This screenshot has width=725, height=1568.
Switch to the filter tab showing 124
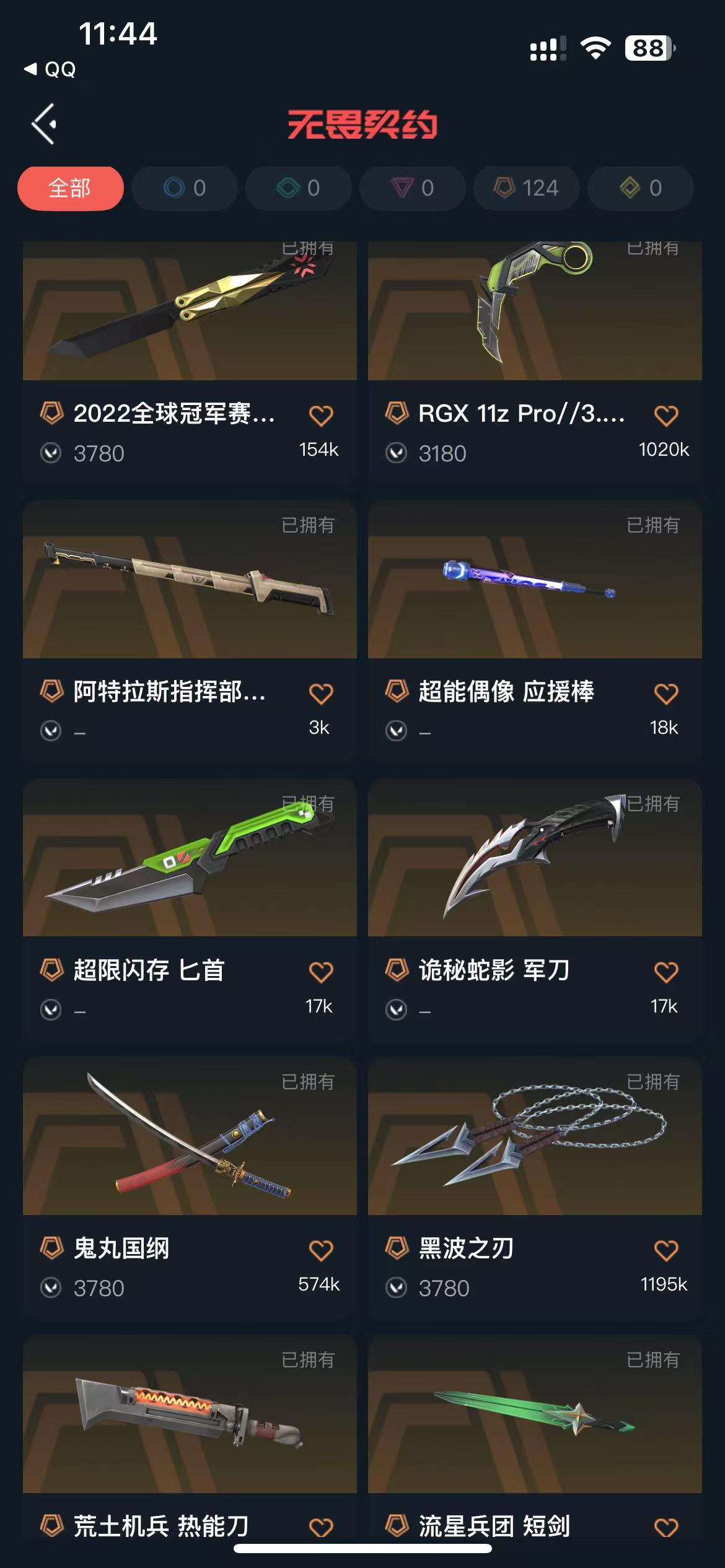(x=527, y=188)
